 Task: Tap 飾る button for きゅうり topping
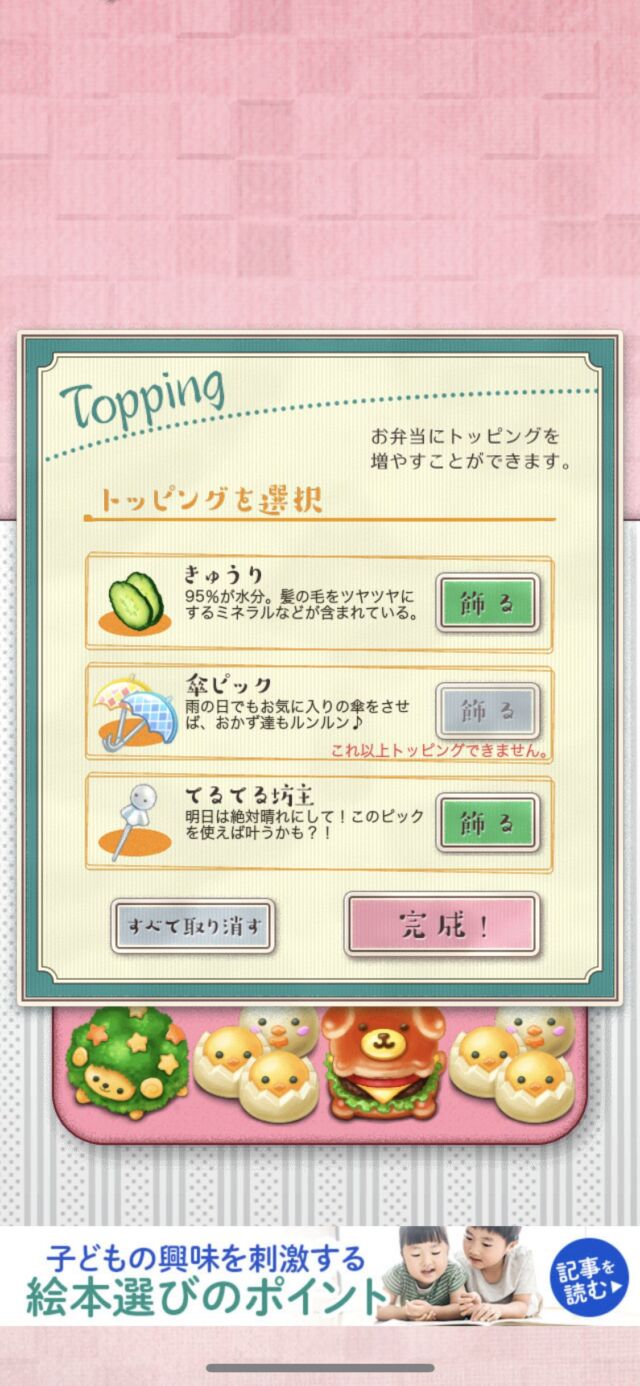[487, 602]
